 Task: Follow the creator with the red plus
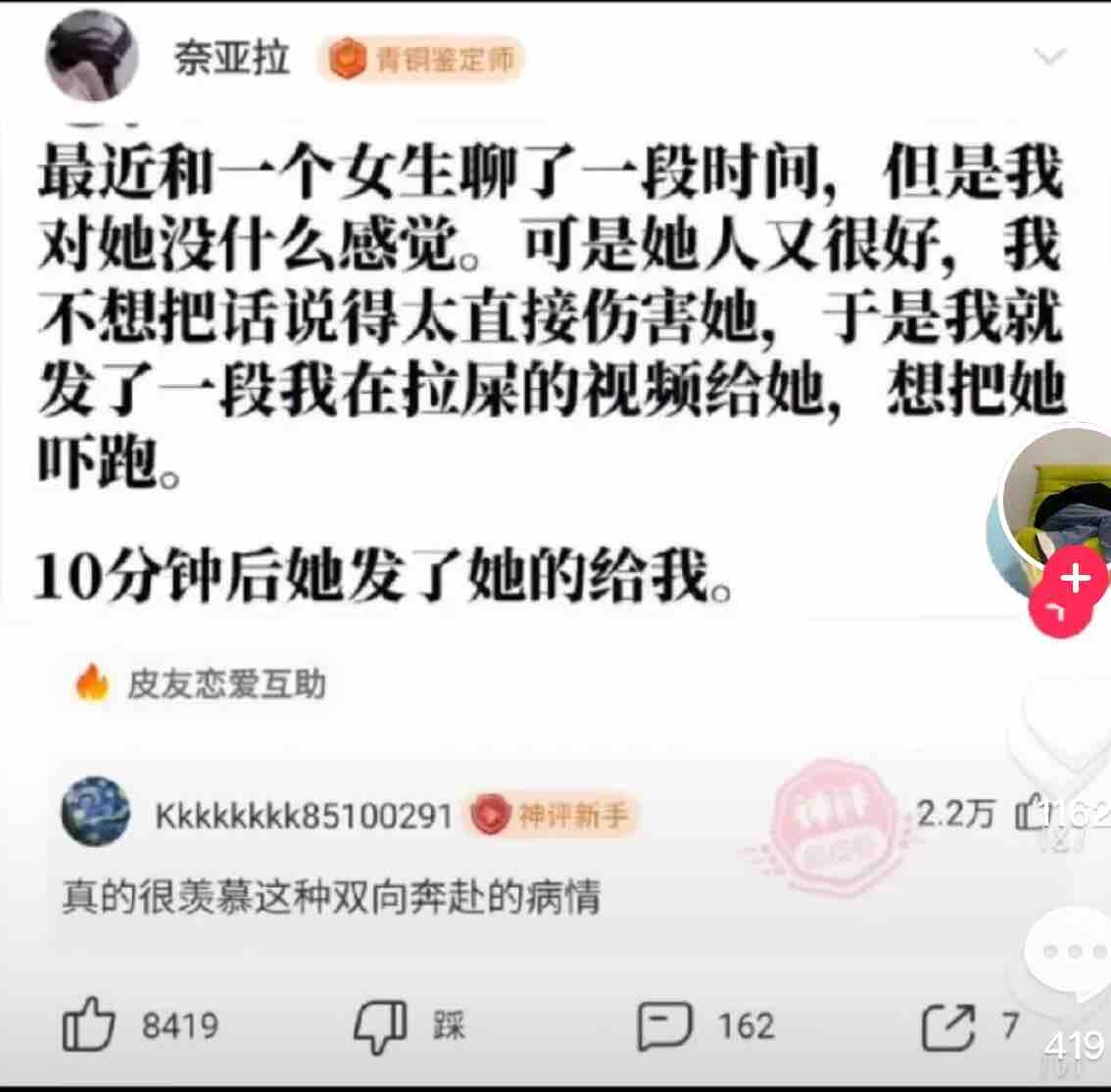[1074, 580]
